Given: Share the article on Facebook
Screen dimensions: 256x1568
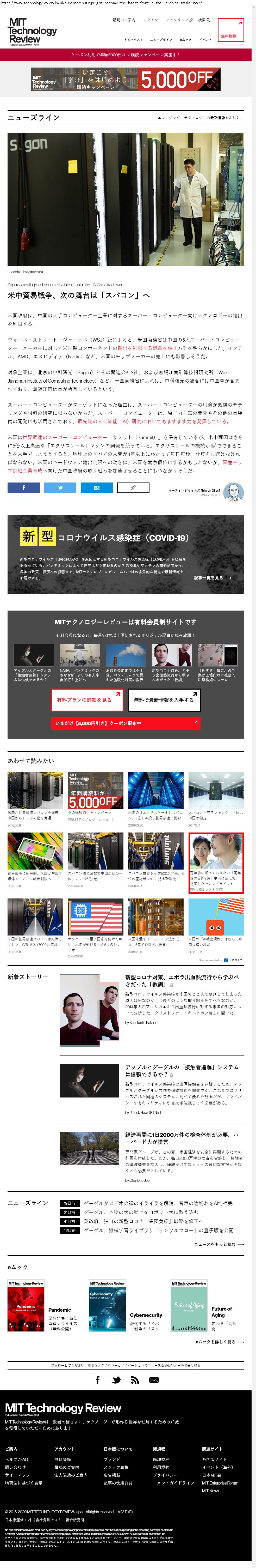Looking at the screenshot, I should click(x=24, y=487).
